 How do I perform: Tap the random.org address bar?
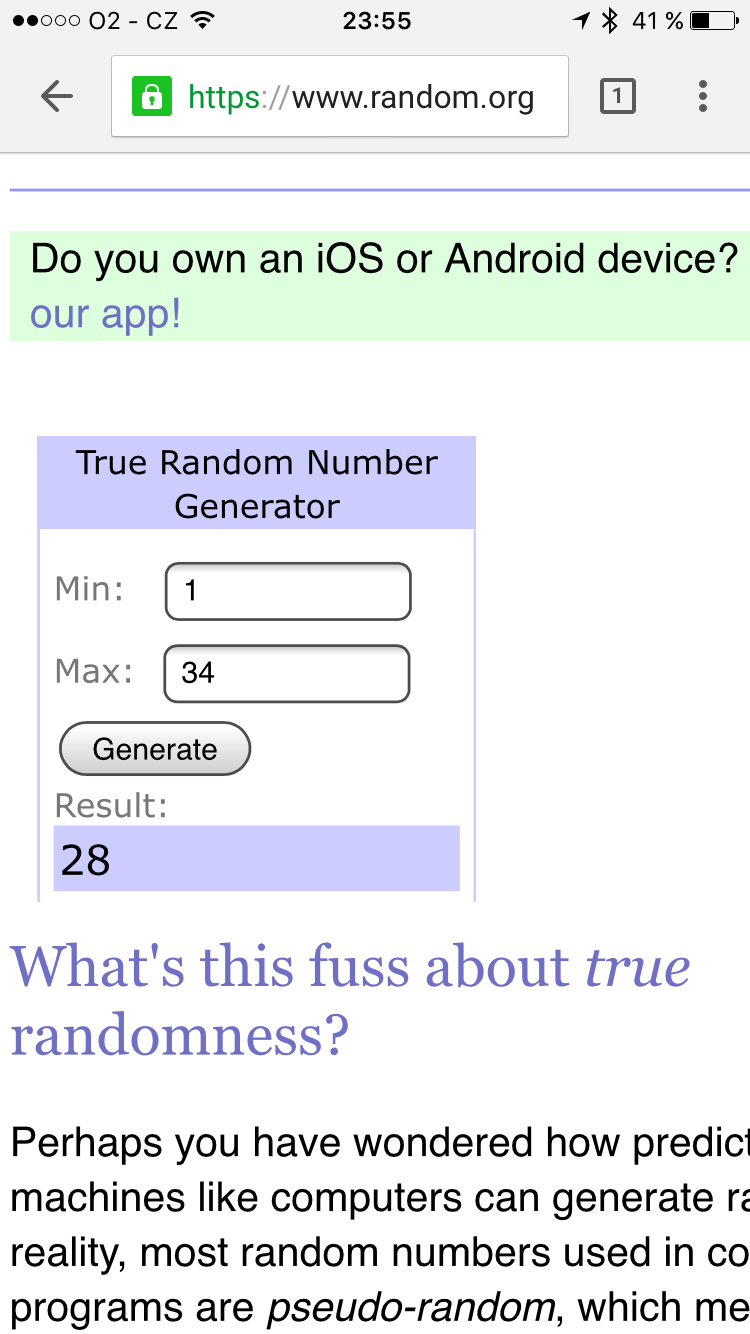click(x=340, y=97)
